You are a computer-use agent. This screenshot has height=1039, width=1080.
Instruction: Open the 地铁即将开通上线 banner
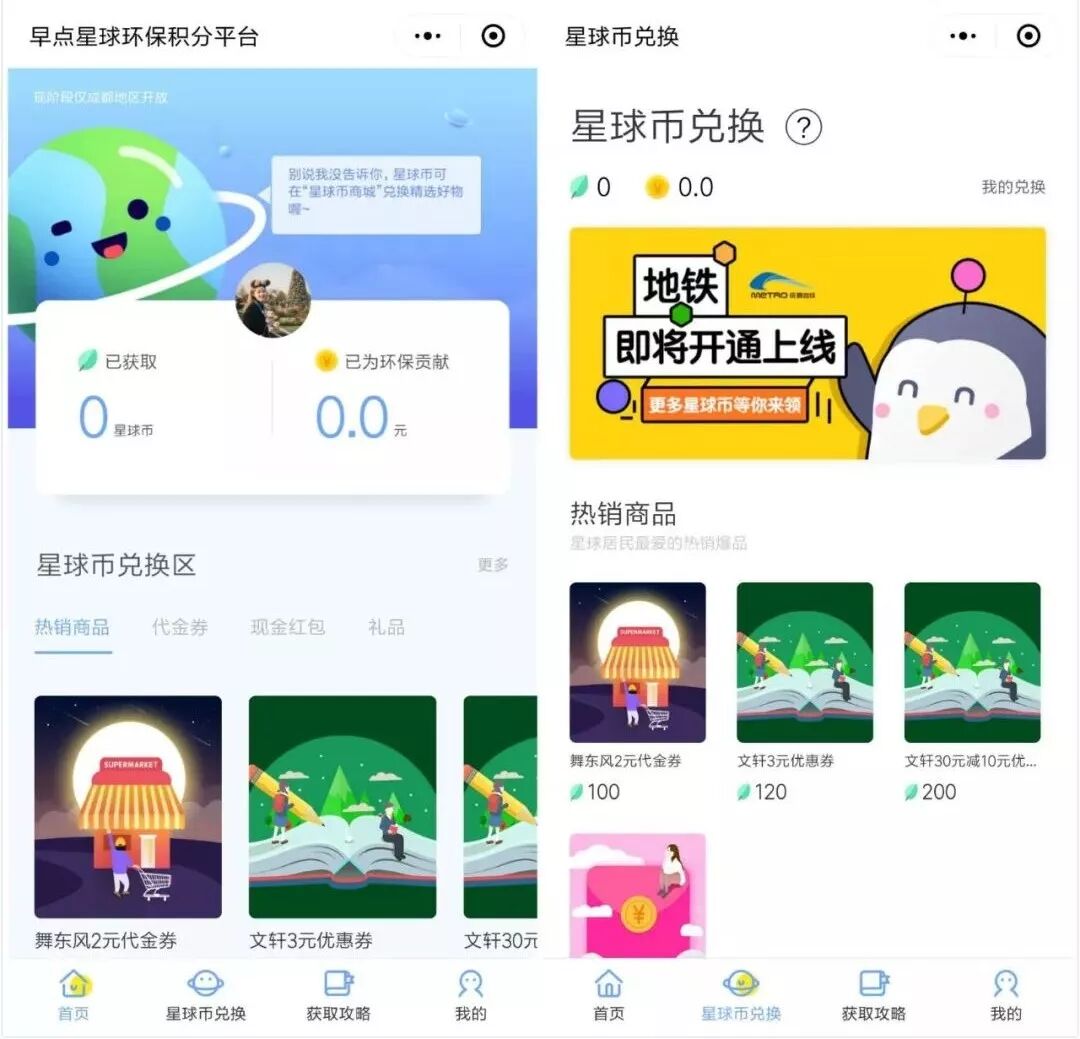click(x=807, y=343)
